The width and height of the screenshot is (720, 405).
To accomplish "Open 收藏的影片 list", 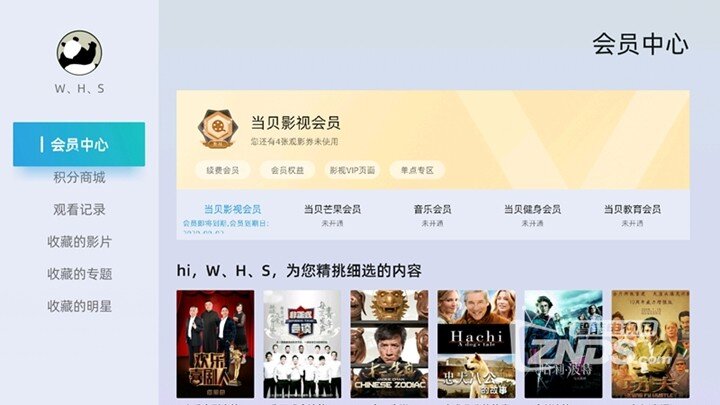I will [x=79, y=242].
